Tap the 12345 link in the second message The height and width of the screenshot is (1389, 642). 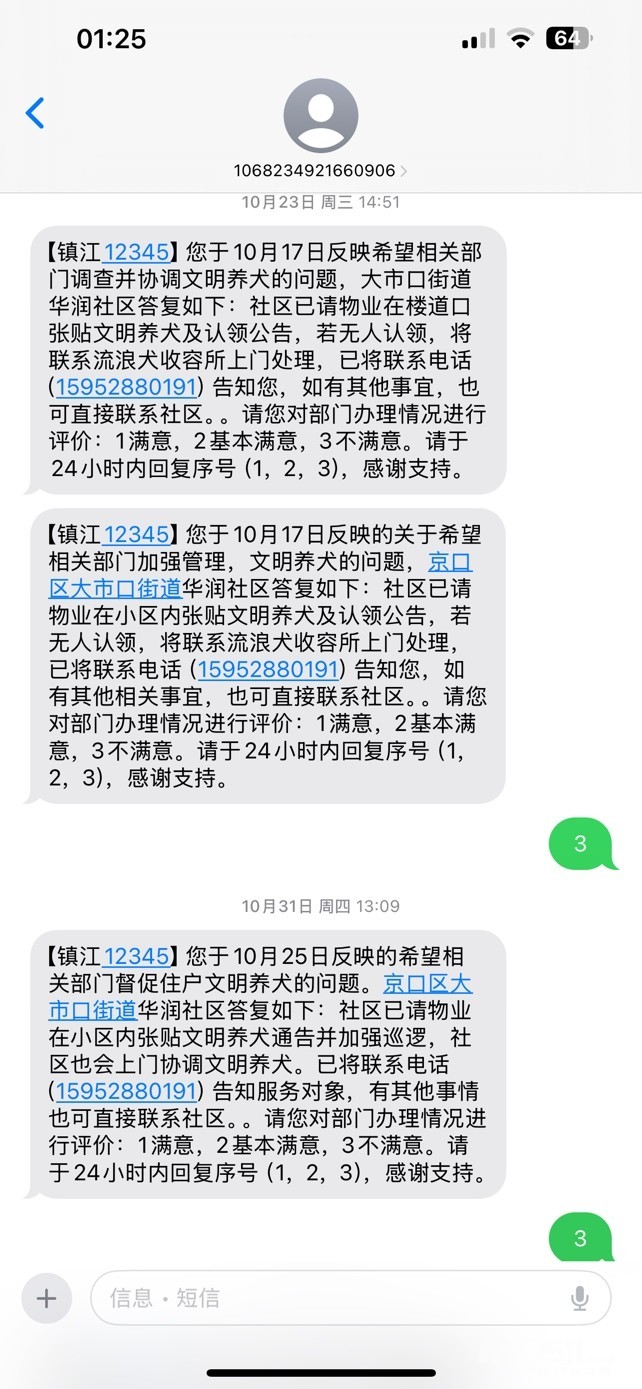coord(136,534)
